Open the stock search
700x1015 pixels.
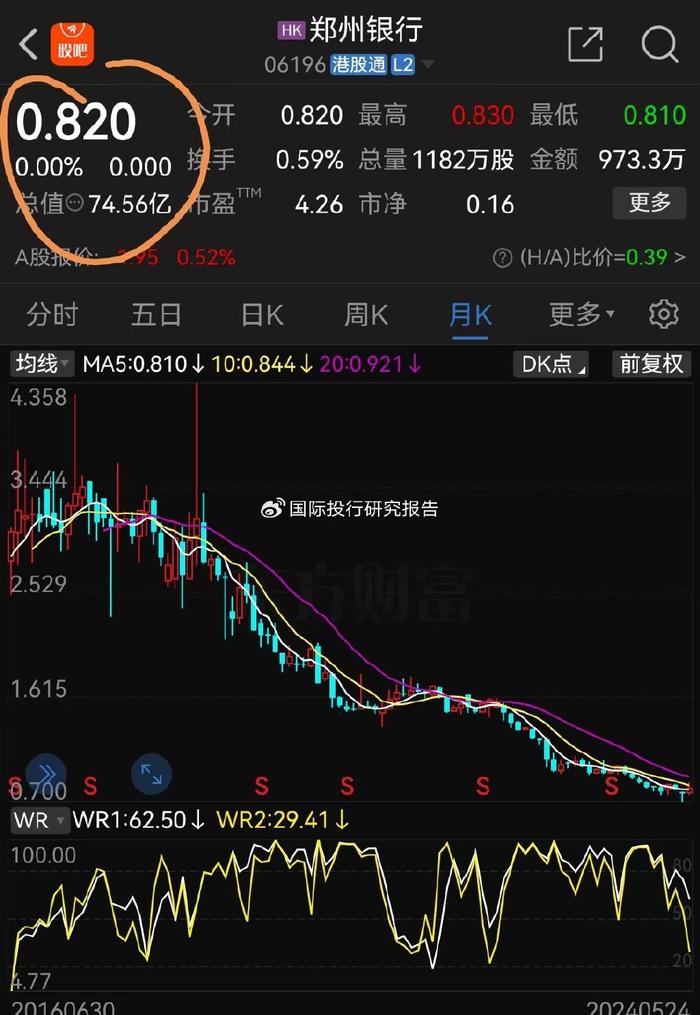659,44
